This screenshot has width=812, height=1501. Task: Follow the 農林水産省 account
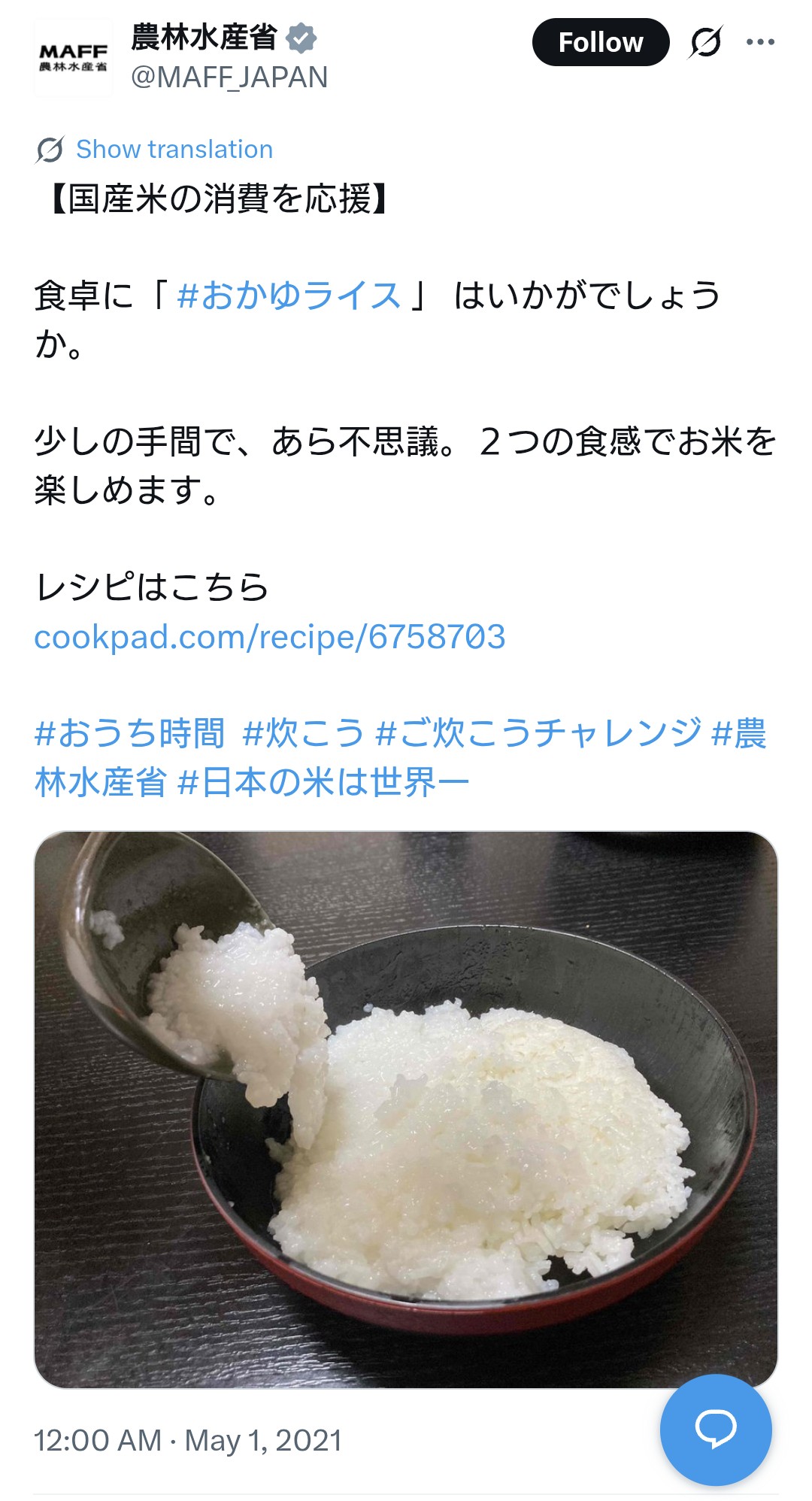click(x=600, y=42)
